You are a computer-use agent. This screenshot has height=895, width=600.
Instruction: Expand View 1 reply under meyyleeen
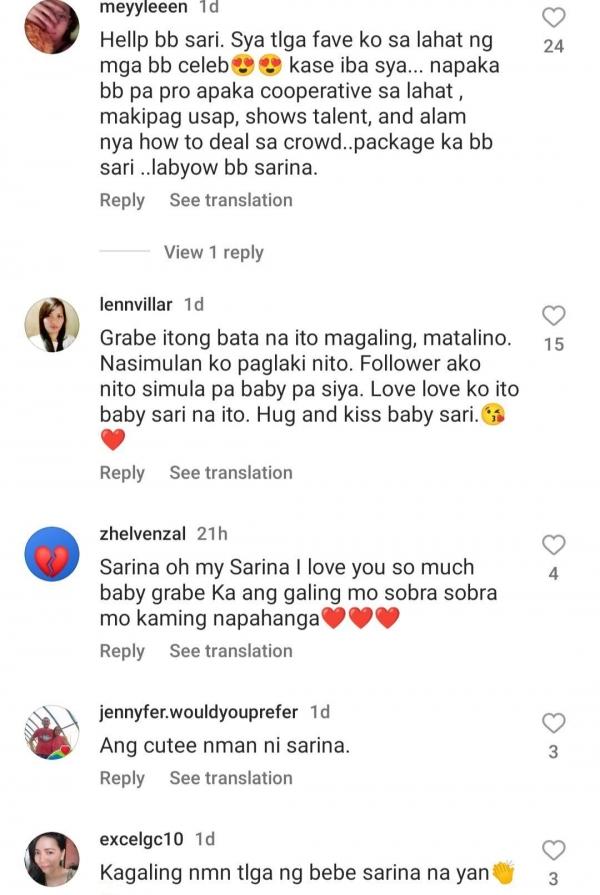[213, 252]
